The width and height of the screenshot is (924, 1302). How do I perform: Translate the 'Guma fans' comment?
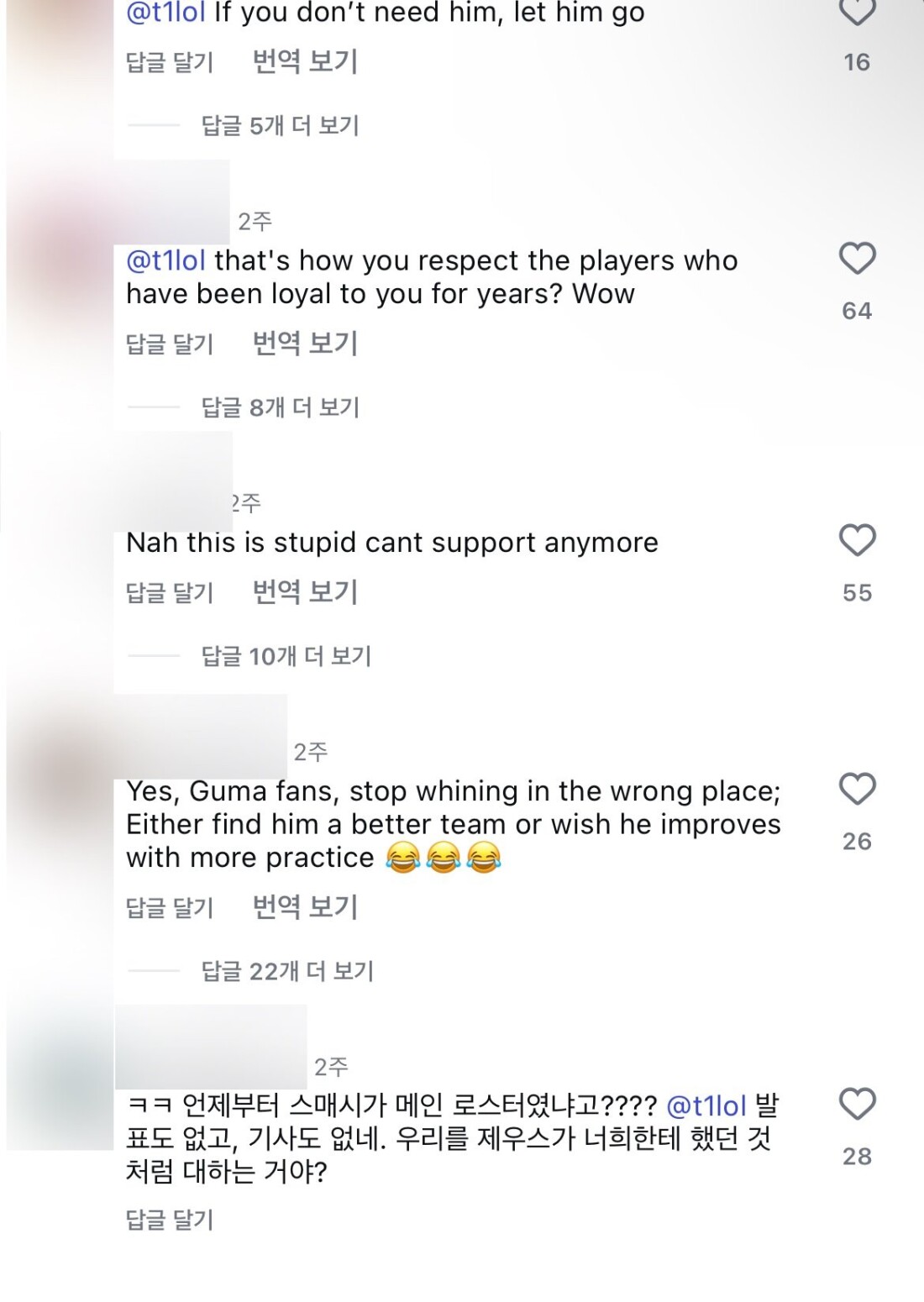pyautogui.click(x=305, y=907)
